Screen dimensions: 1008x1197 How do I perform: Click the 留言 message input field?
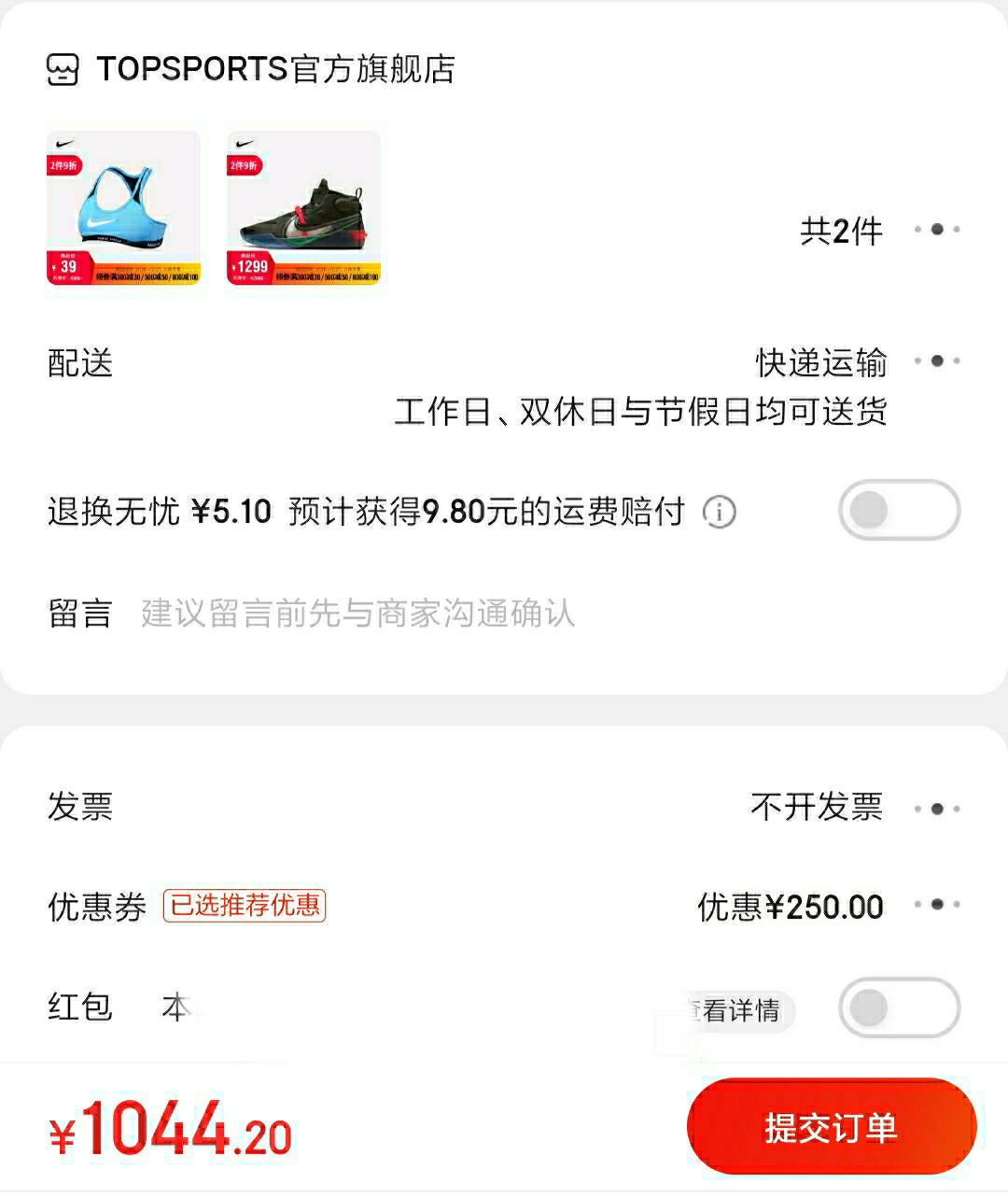[x=357, y=613]
